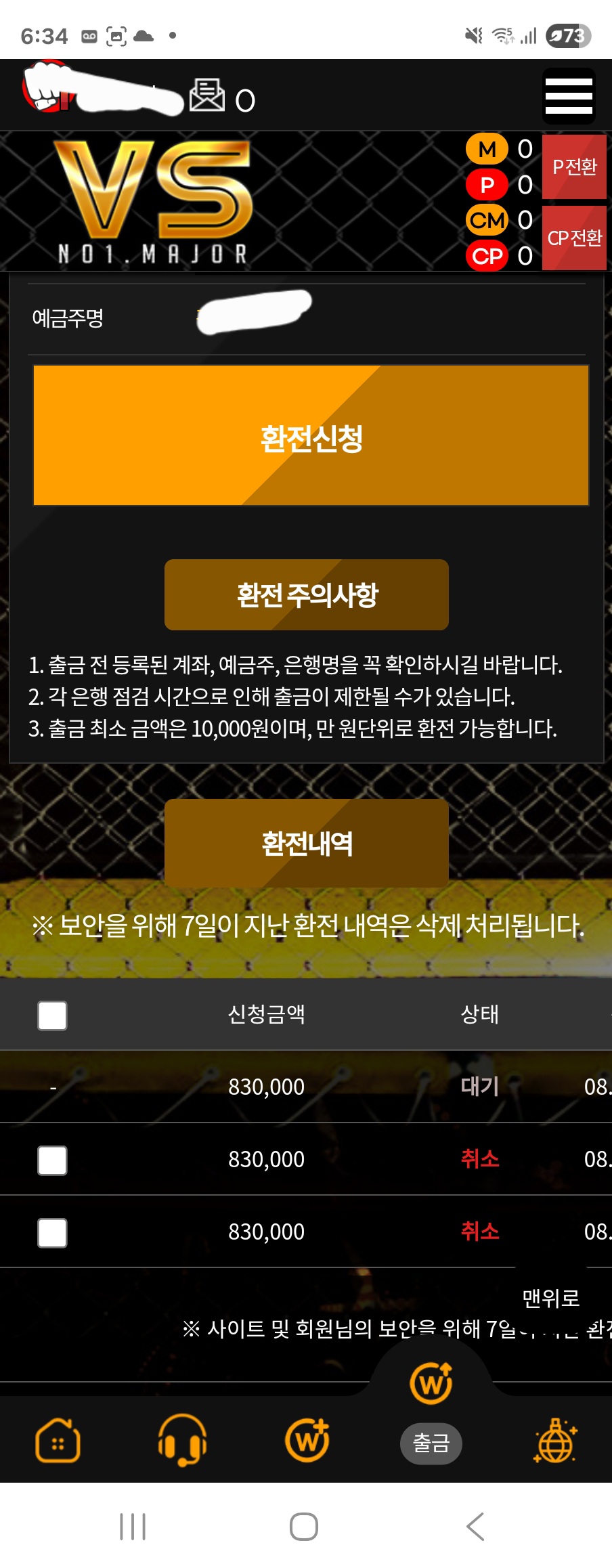Image resolution: width=612 pixels, height=1568 pixels.
Task: Open the deposit W plus tab
Action: (x=307, y=1440)
